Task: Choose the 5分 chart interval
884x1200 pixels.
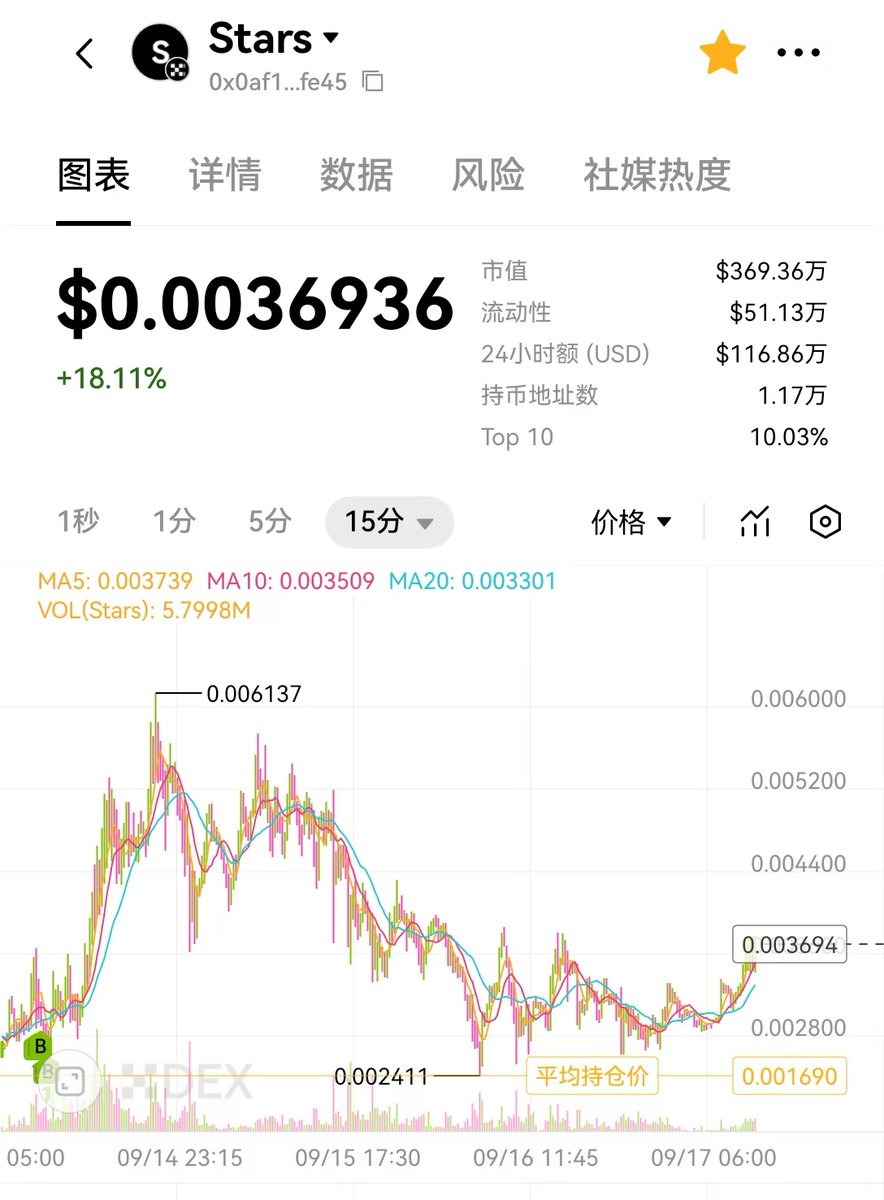Action: (270, 521)
